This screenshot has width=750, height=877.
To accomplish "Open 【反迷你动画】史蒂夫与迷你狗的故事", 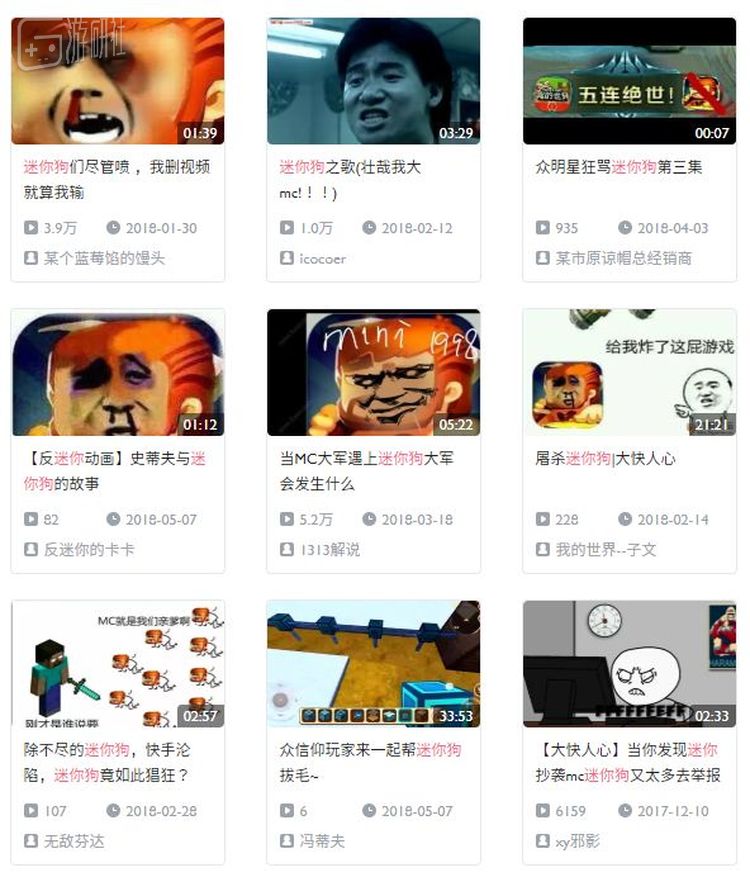I will [117, 372].
